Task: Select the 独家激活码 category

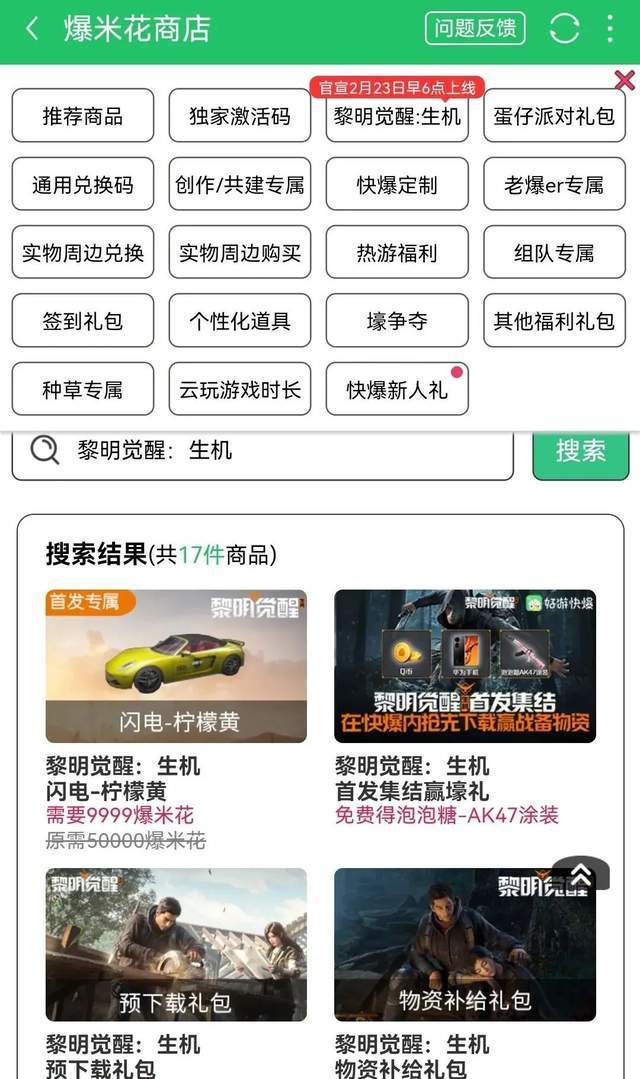Action: (240, 116)
